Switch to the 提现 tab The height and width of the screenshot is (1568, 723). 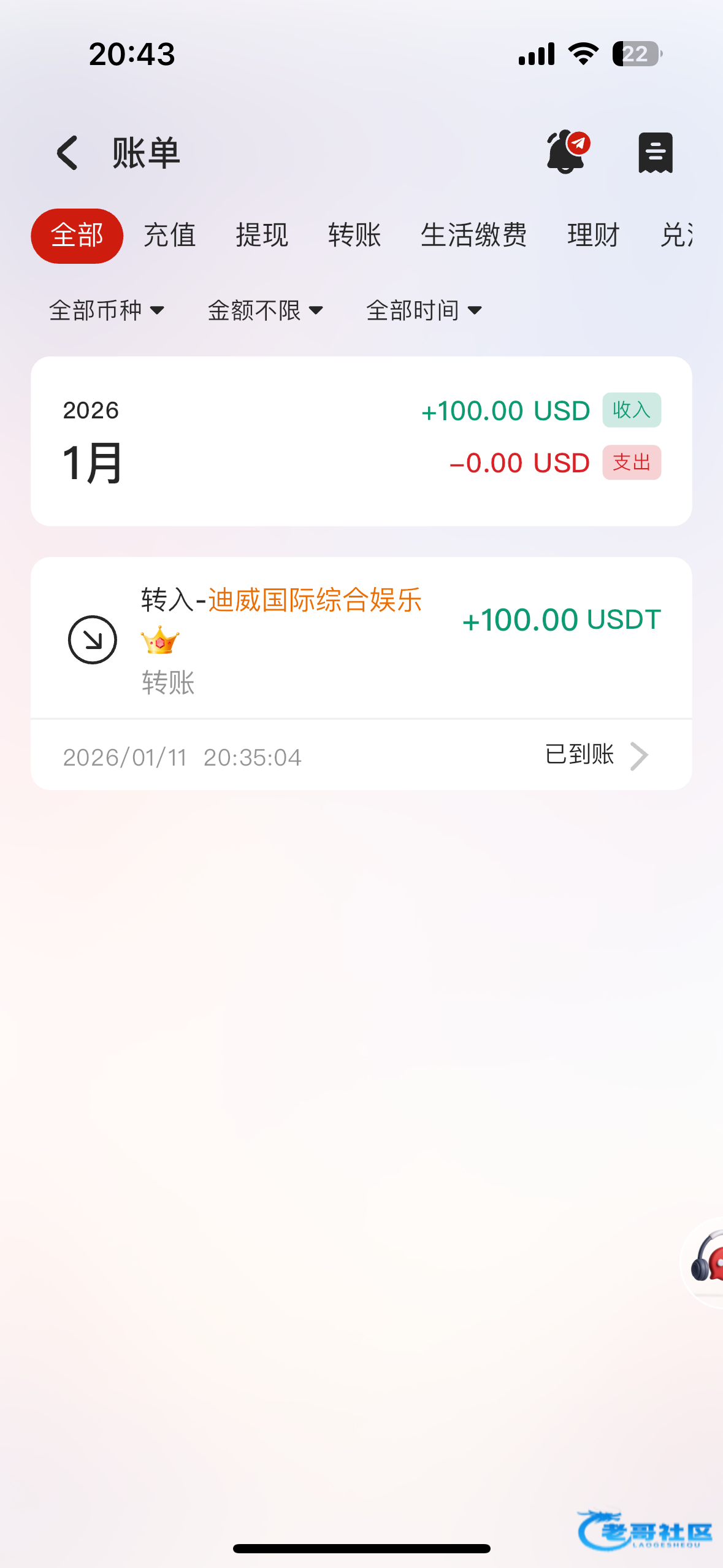point(262,236)
